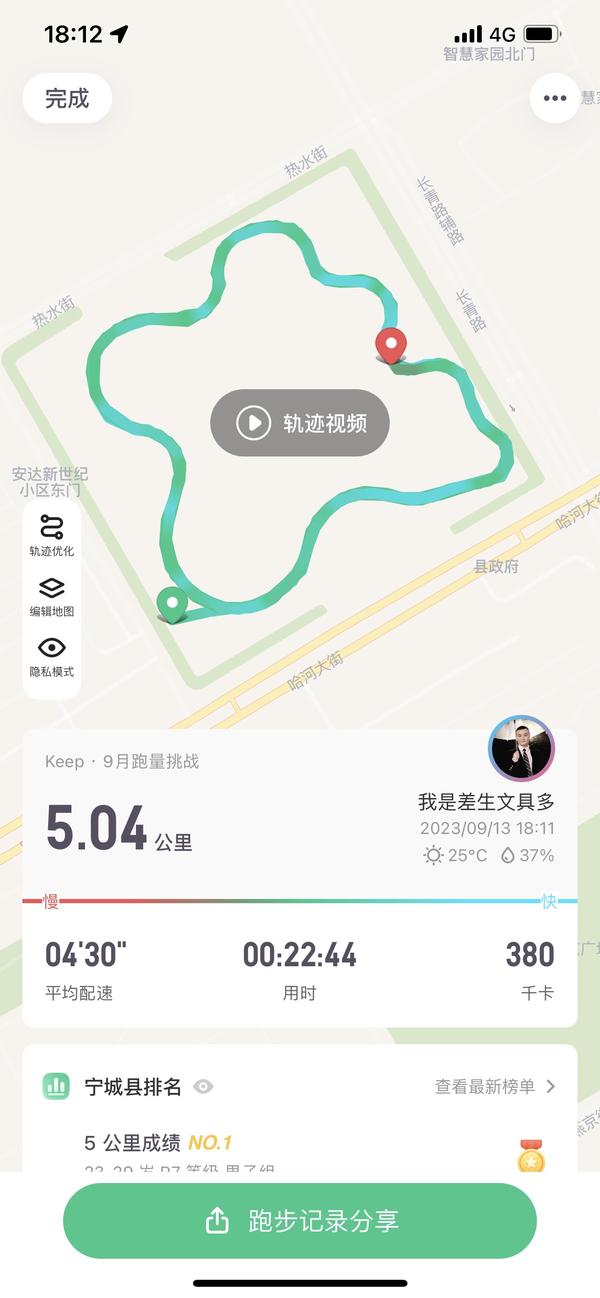The width and height of the screenshot is (600, 1298).
Task: Open the three-dot overflow menu
Action: pyautogui.click(x=554, y=98)
